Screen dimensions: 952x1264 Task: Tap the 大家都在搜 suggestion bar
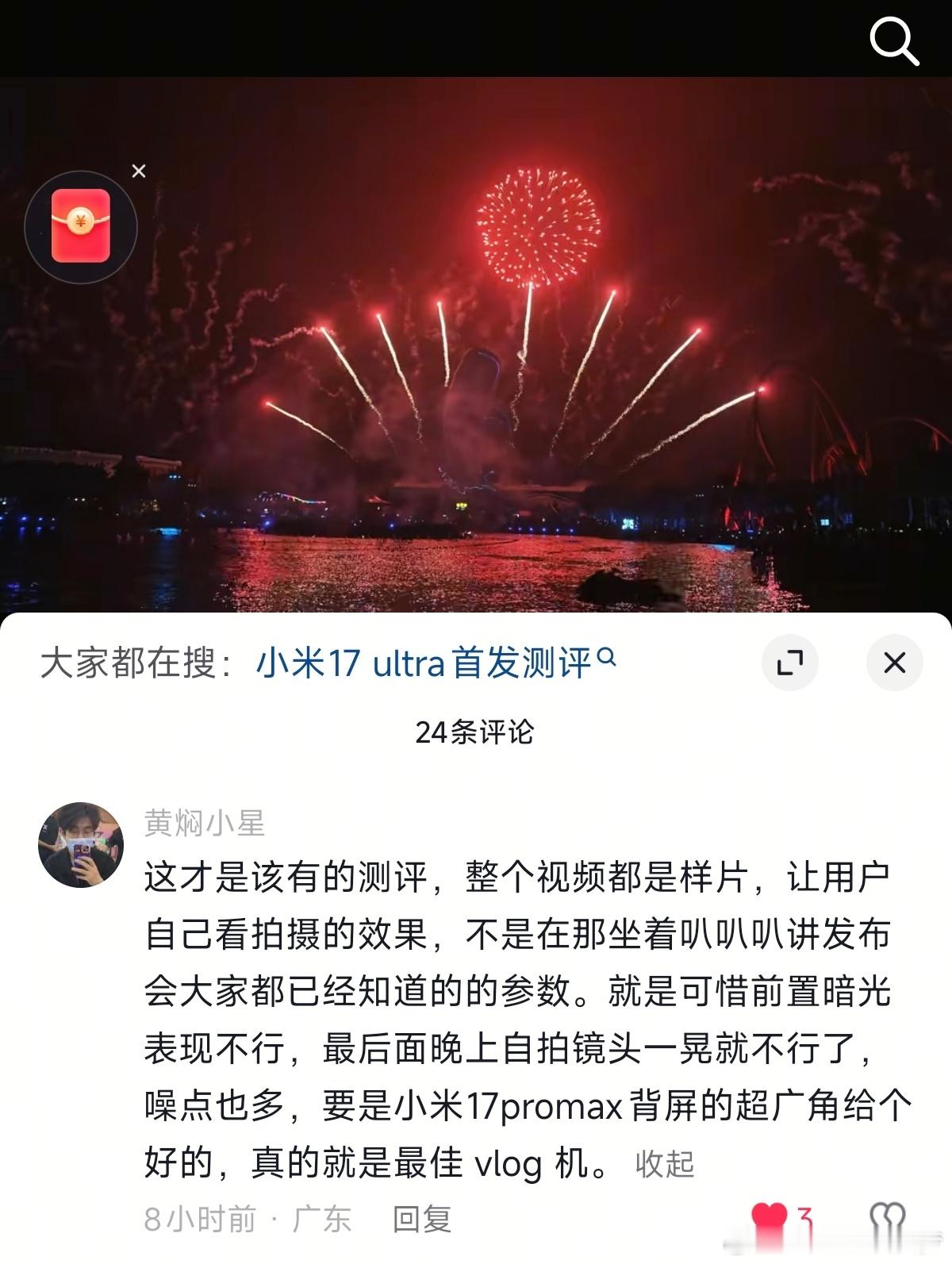tap(135, 664)
